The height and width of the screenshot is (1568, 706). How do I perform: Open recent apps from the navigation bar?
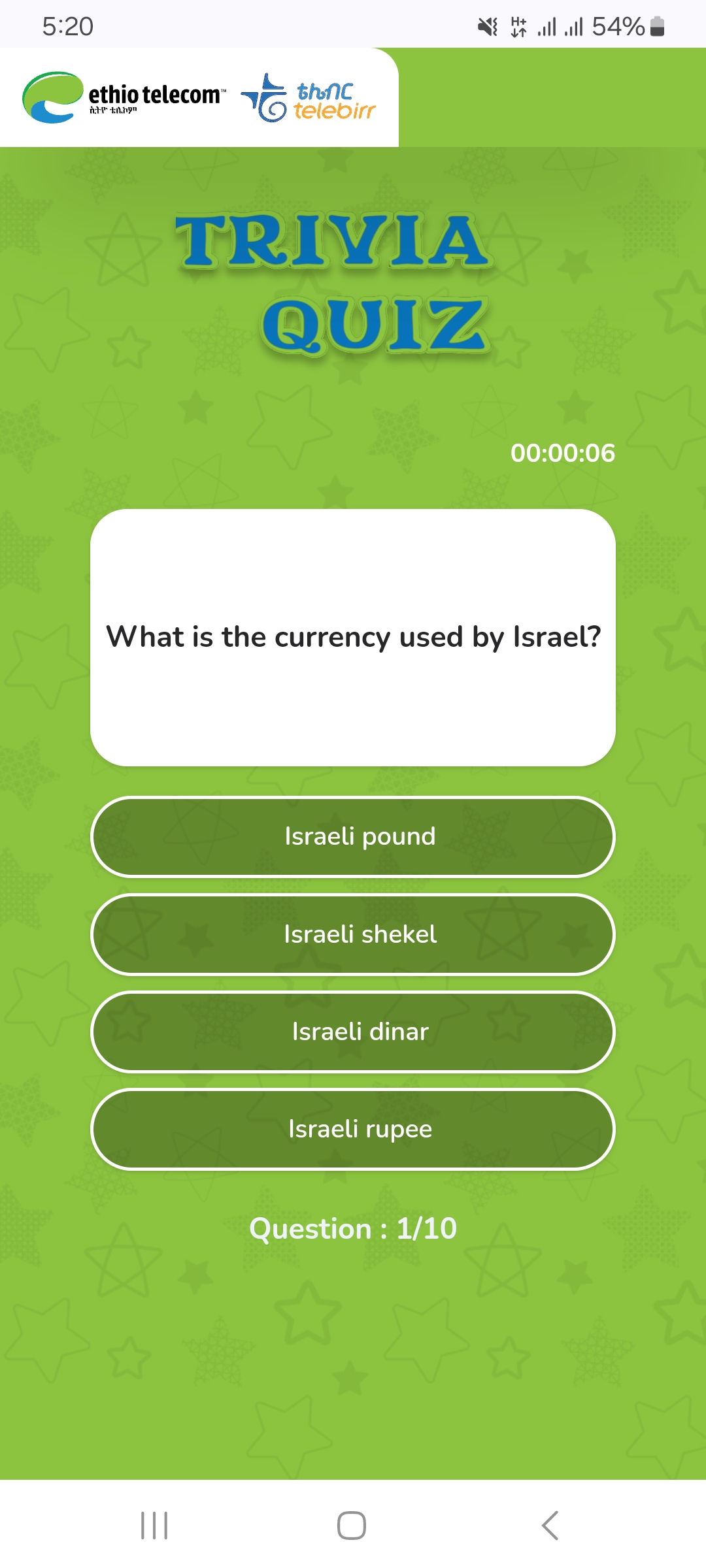[x=154, y=1526]
